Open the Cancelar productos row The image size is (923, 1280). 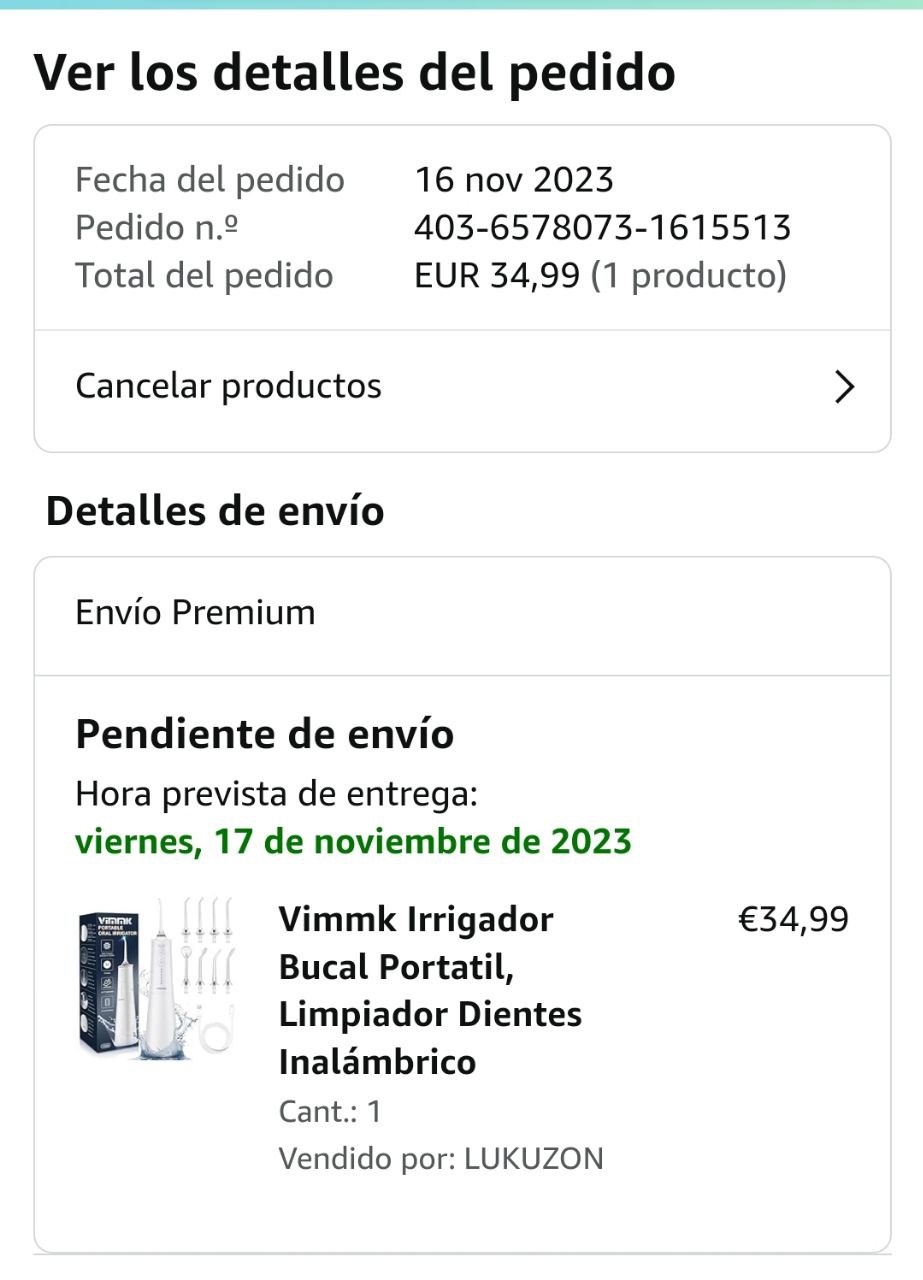click(x=462, y=387)
